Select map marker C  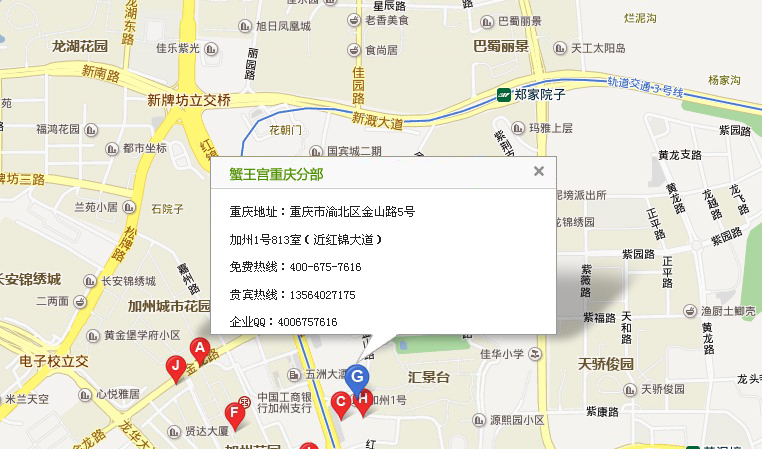[x=341, y=402]
